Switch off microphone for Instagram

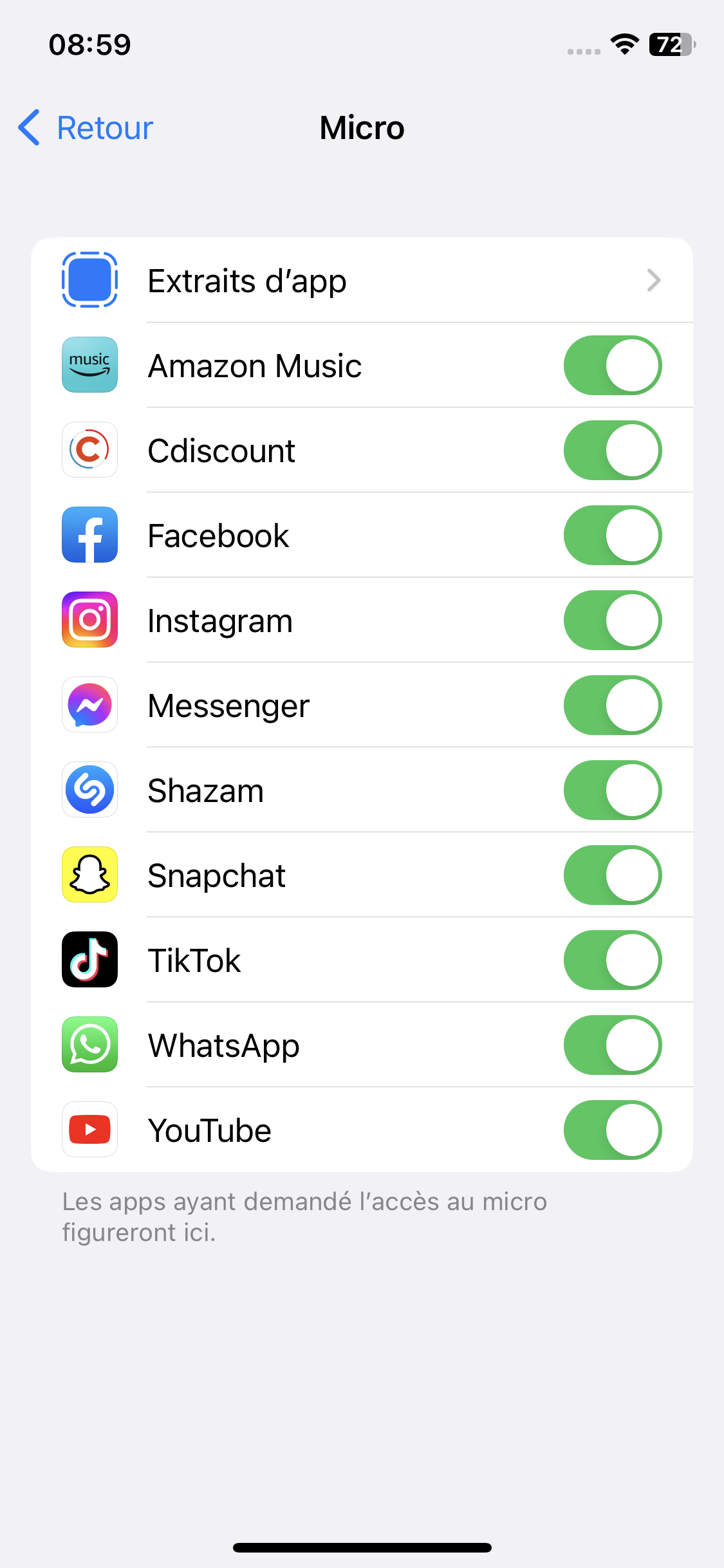pos(612,621)
